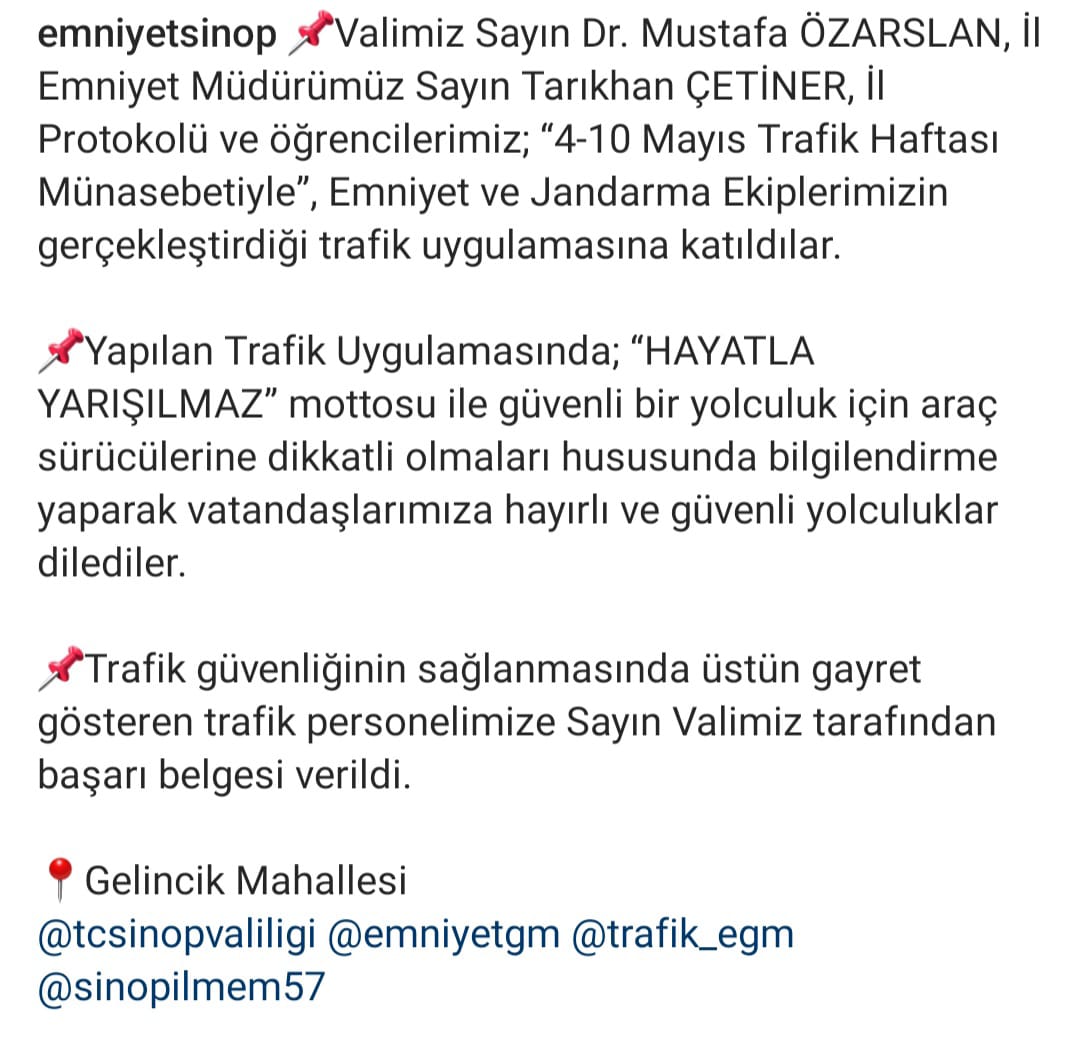
Task: Tap the @trafik_egm mention link
Action: [x=682, y=935]
